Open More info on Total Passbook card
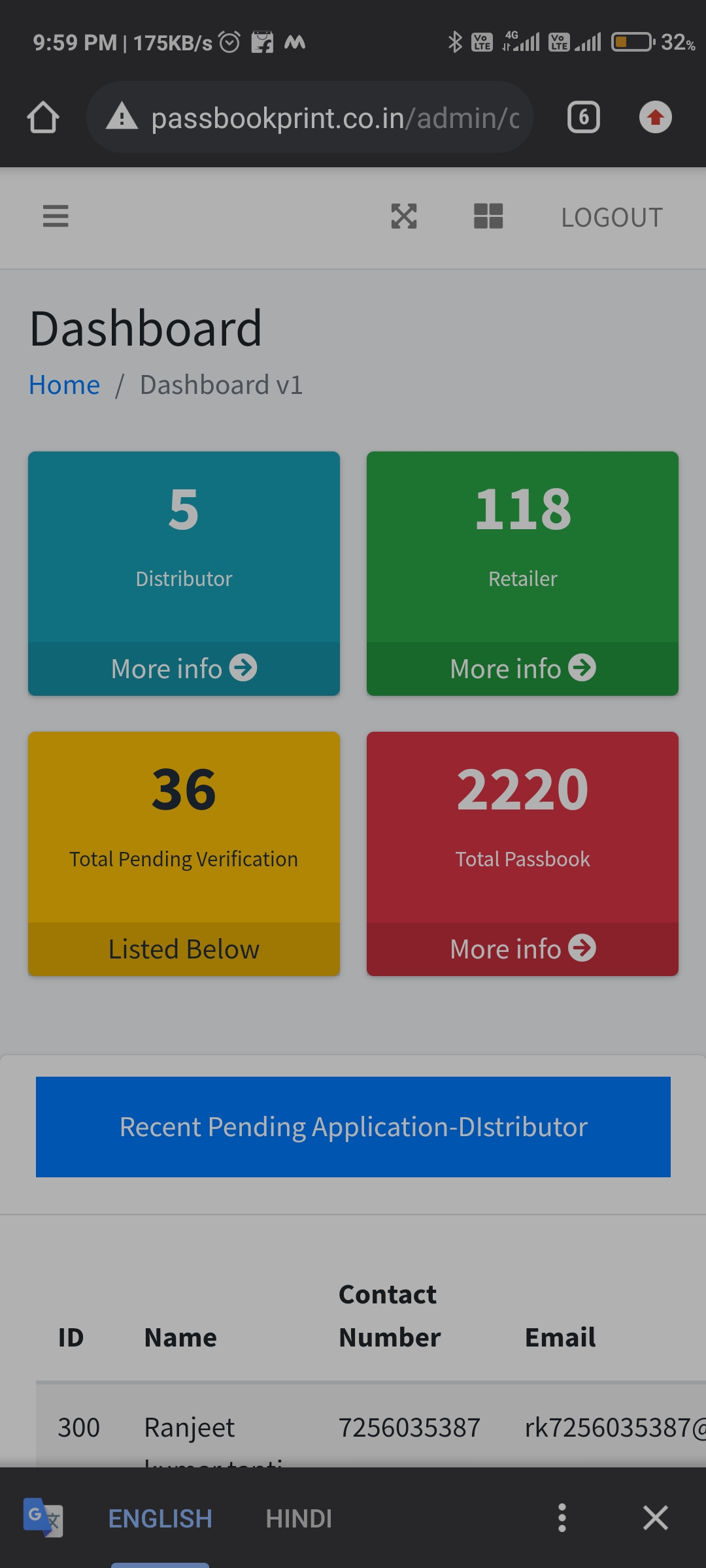Viewport: 706px width, 1568px height. 522,949
